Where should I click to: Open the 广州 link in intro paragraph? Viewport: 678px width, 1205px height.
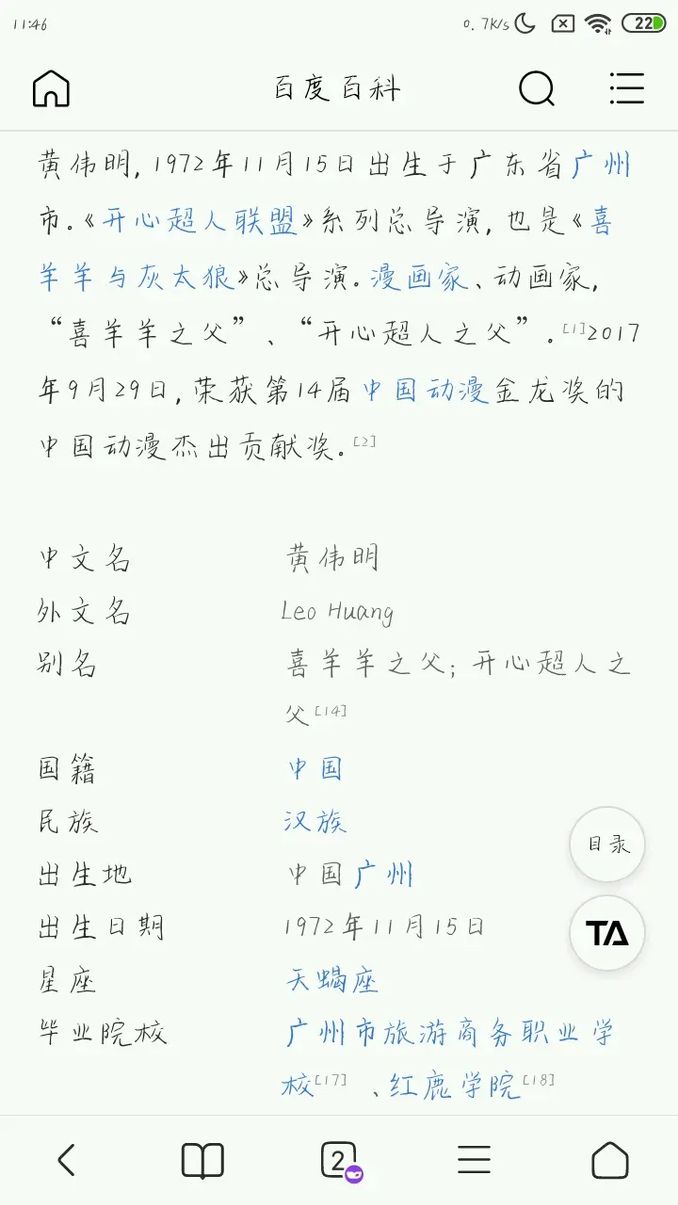[601, 164]
